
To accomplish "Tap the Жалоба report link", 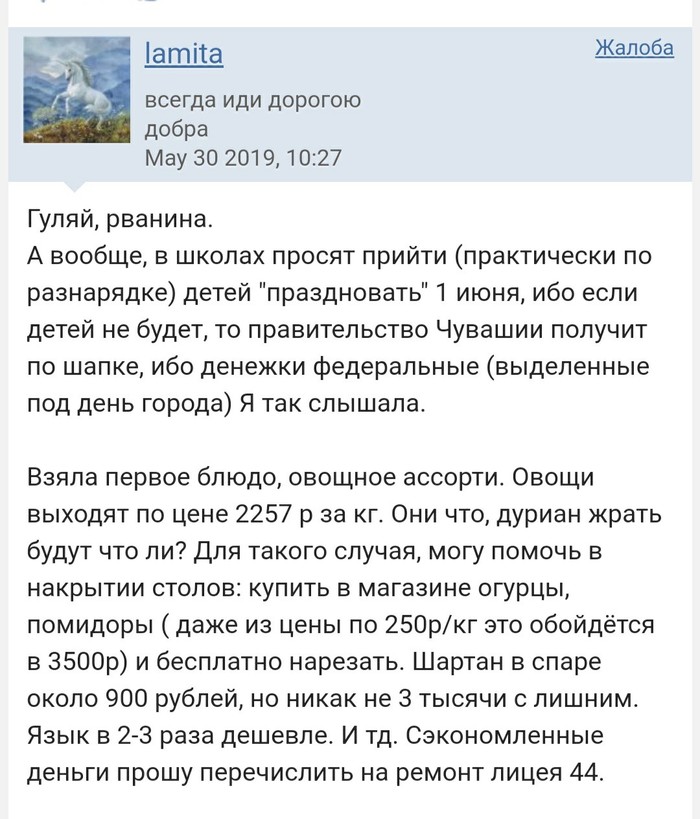I will (x=634, y=48).
